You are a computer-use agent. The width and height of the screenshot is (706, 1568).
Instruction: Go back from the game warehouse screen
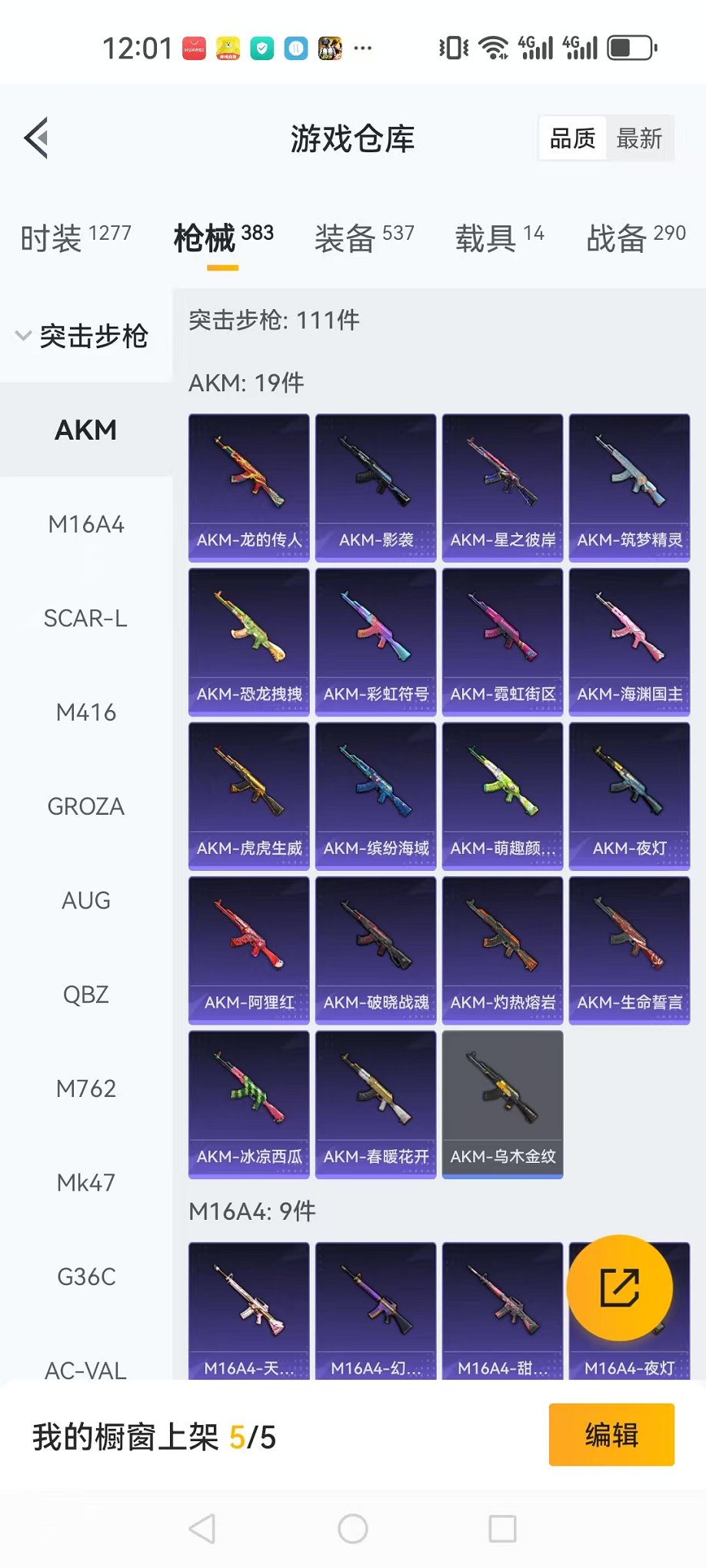click(x=36, y=138)
